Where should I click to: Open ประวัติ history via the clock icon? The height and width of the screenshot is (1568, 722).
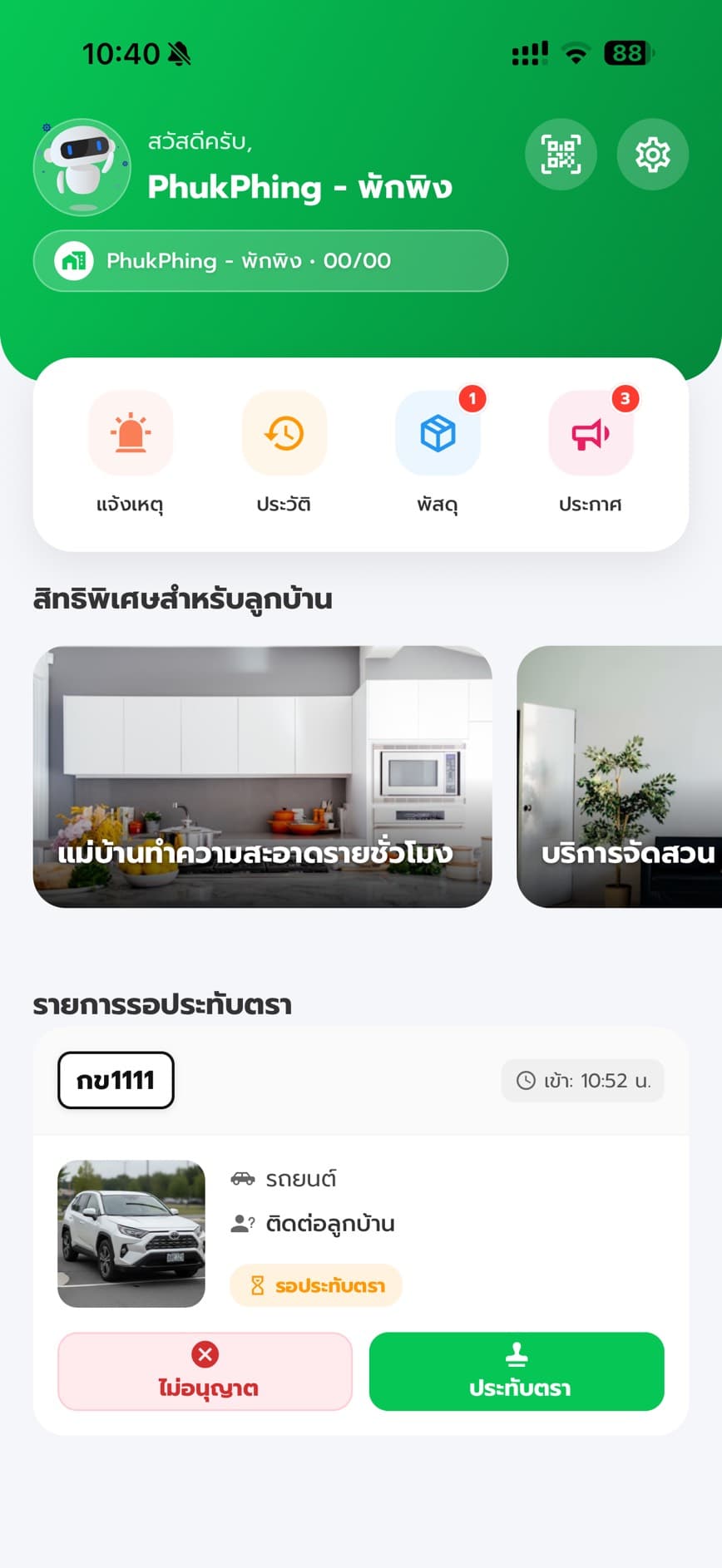click(x=284, y=431)
